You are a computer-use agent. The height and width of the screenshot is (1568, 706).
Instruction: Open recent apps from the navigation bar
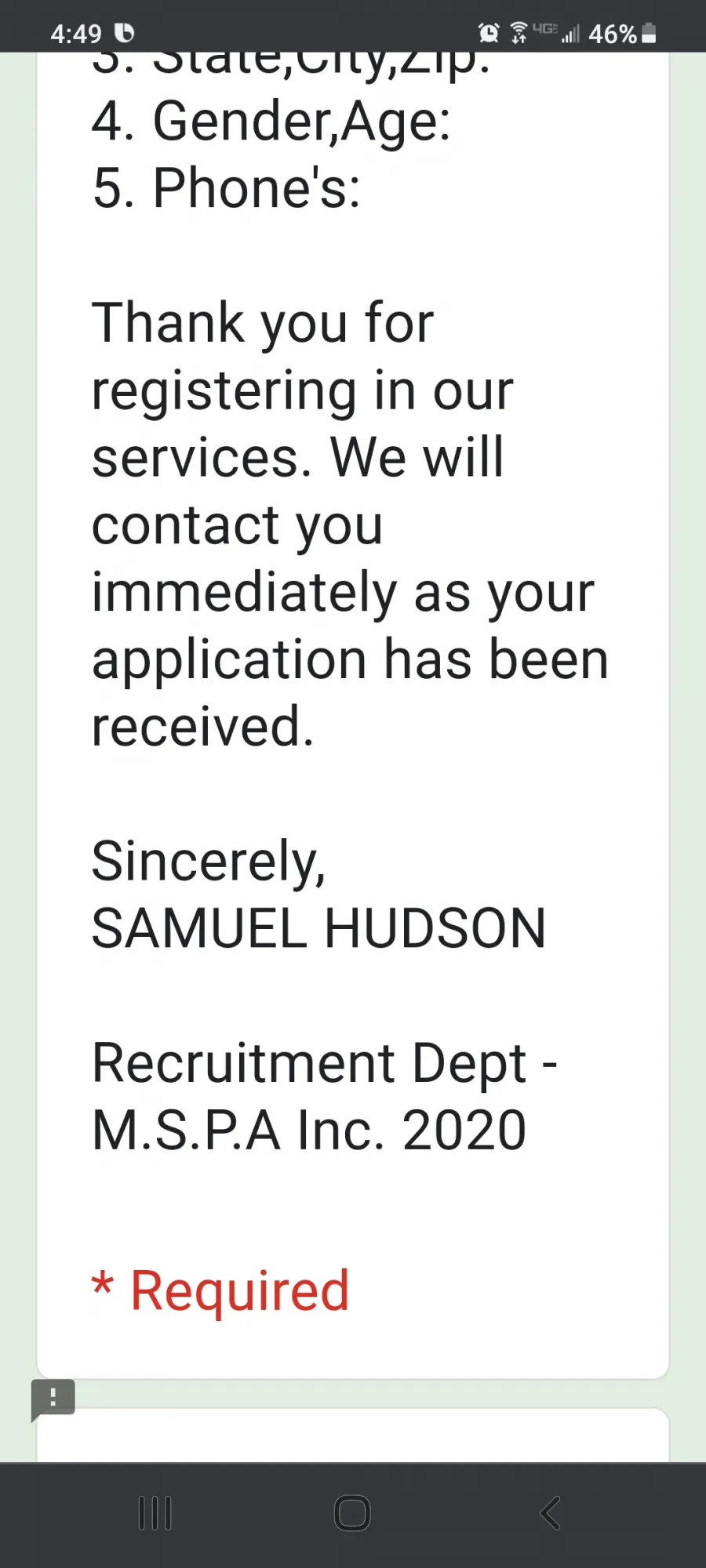[155, 1513]
